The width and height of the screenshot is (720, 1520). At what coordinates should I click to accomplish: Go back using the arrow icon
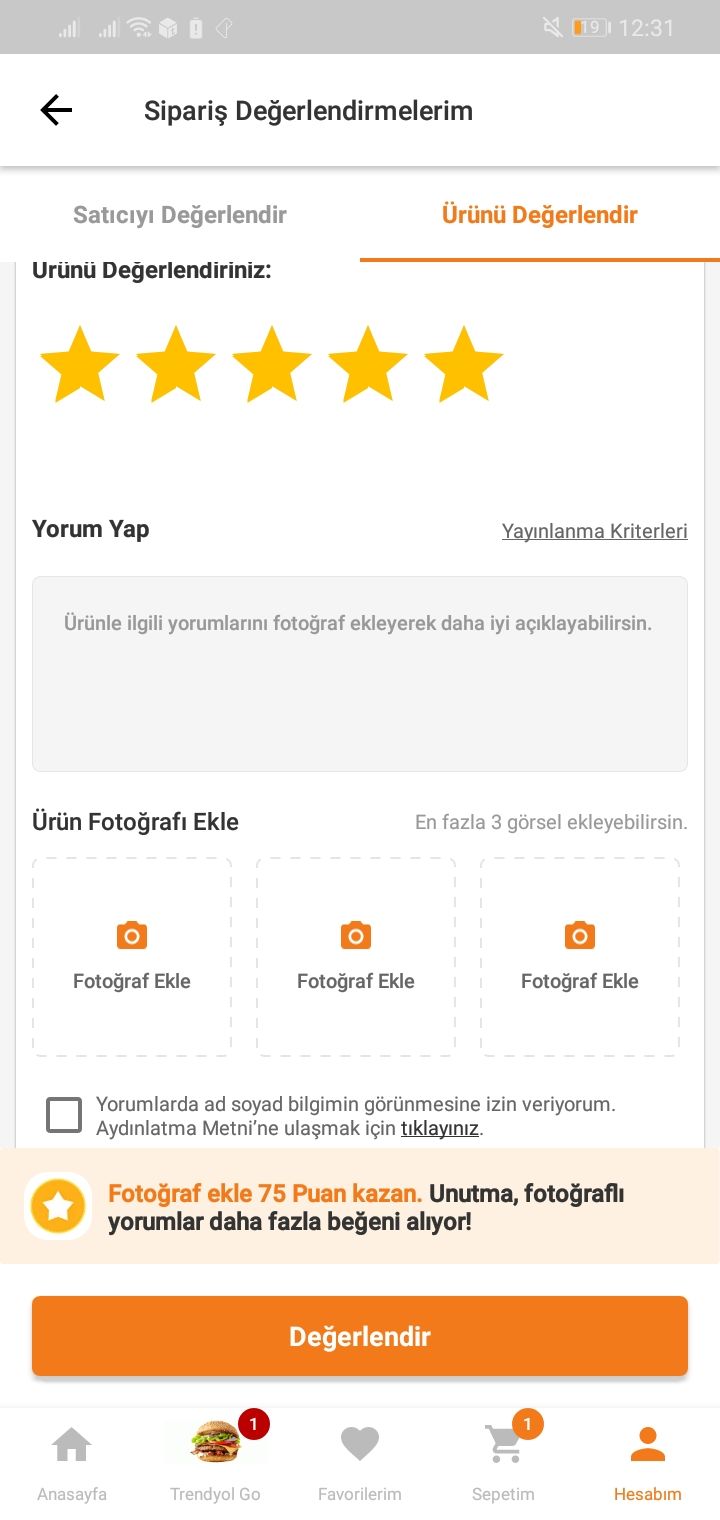pyautogui.click(x=56, y=110)
